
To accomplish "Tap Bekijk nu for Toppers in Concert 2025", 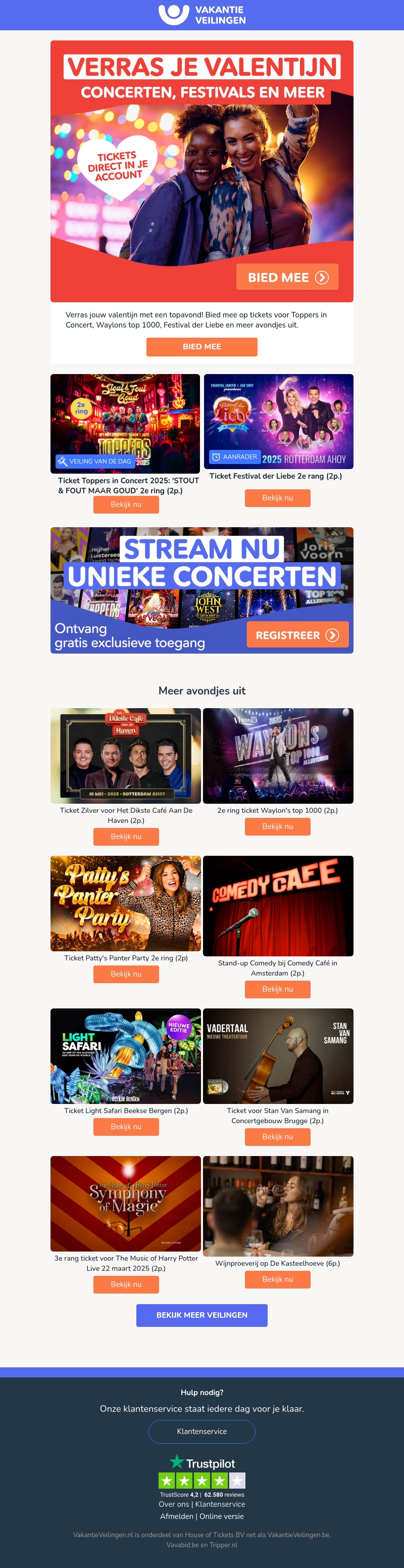I will (126, 504).
